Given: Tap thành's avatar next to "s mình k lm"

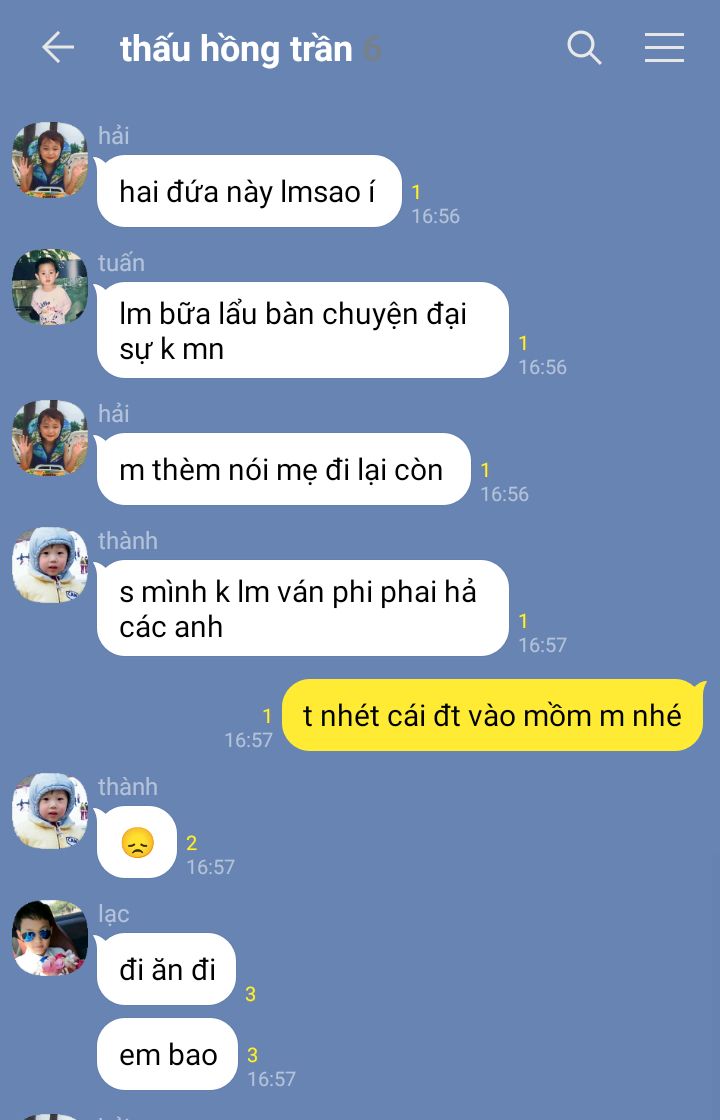Looking at the screenshot, I should (50, 565).
